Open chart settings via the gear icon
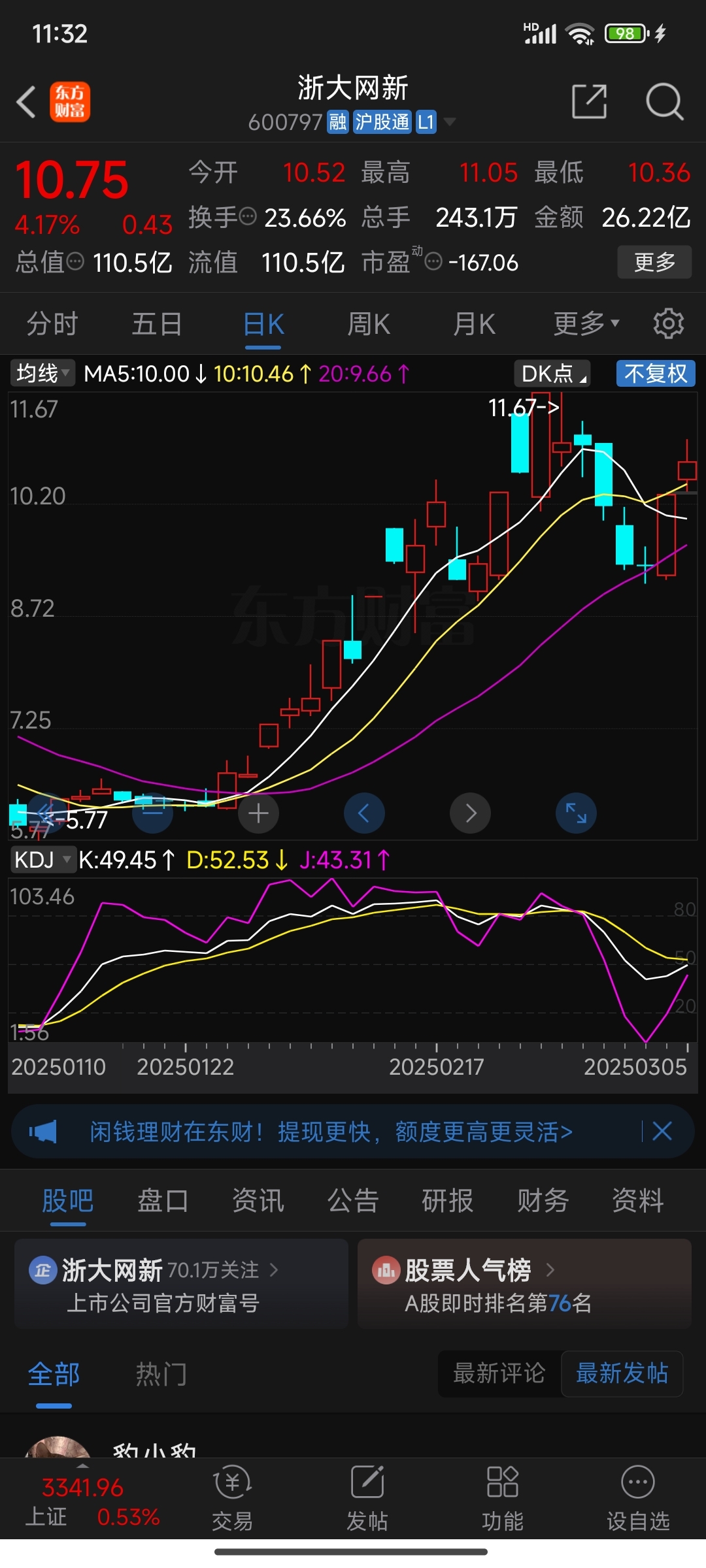 (x=668, y=323)
